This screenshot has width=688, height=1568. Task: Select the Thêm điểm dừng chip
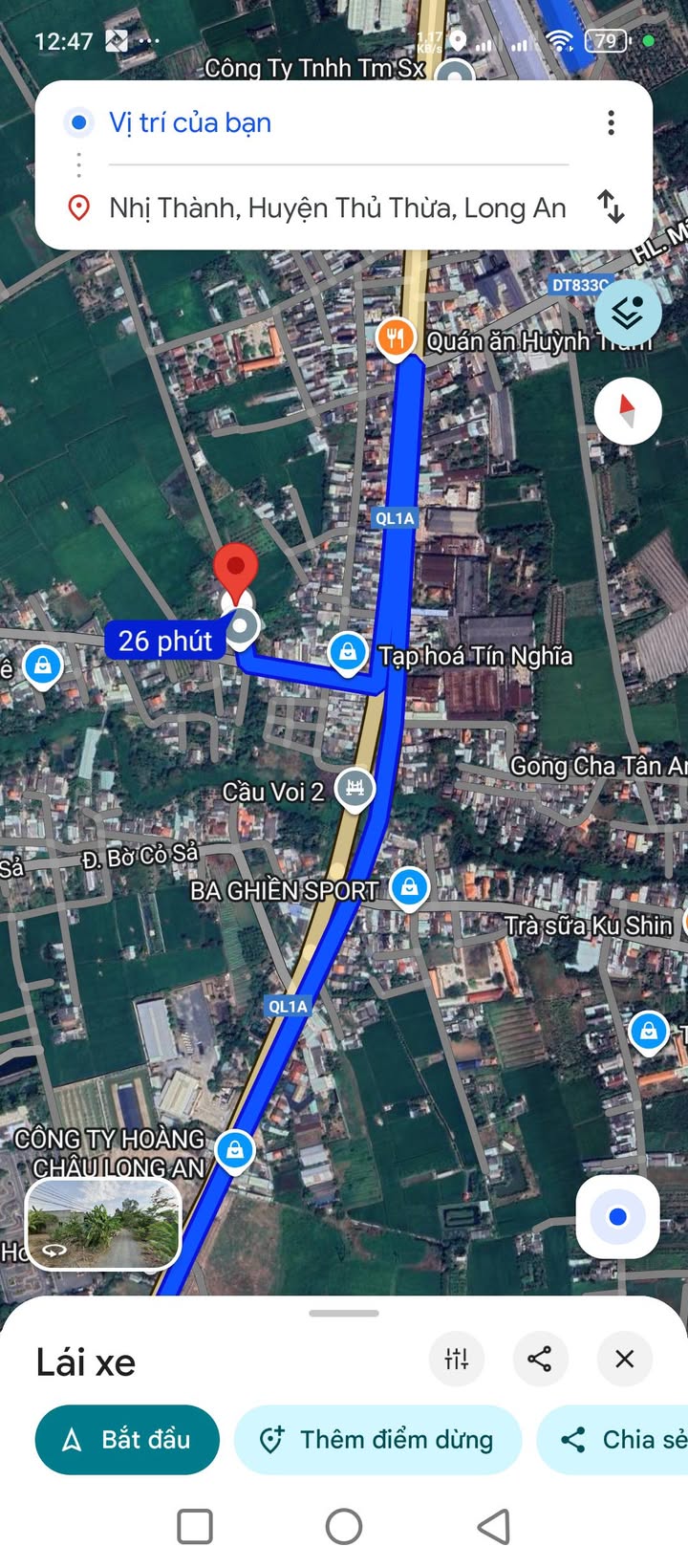coord(377,1439)
